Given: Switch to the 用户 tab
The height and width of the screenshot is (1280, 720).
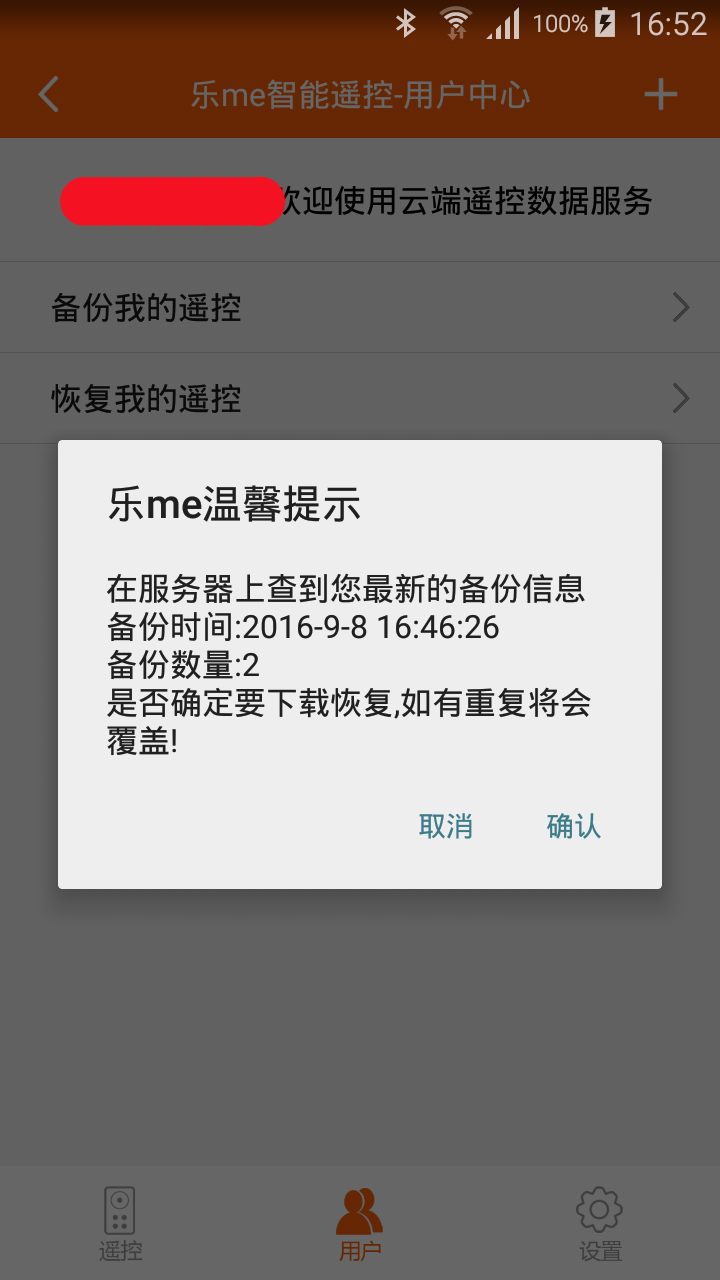Looking at the screenshot, I should pos(360,1222).
